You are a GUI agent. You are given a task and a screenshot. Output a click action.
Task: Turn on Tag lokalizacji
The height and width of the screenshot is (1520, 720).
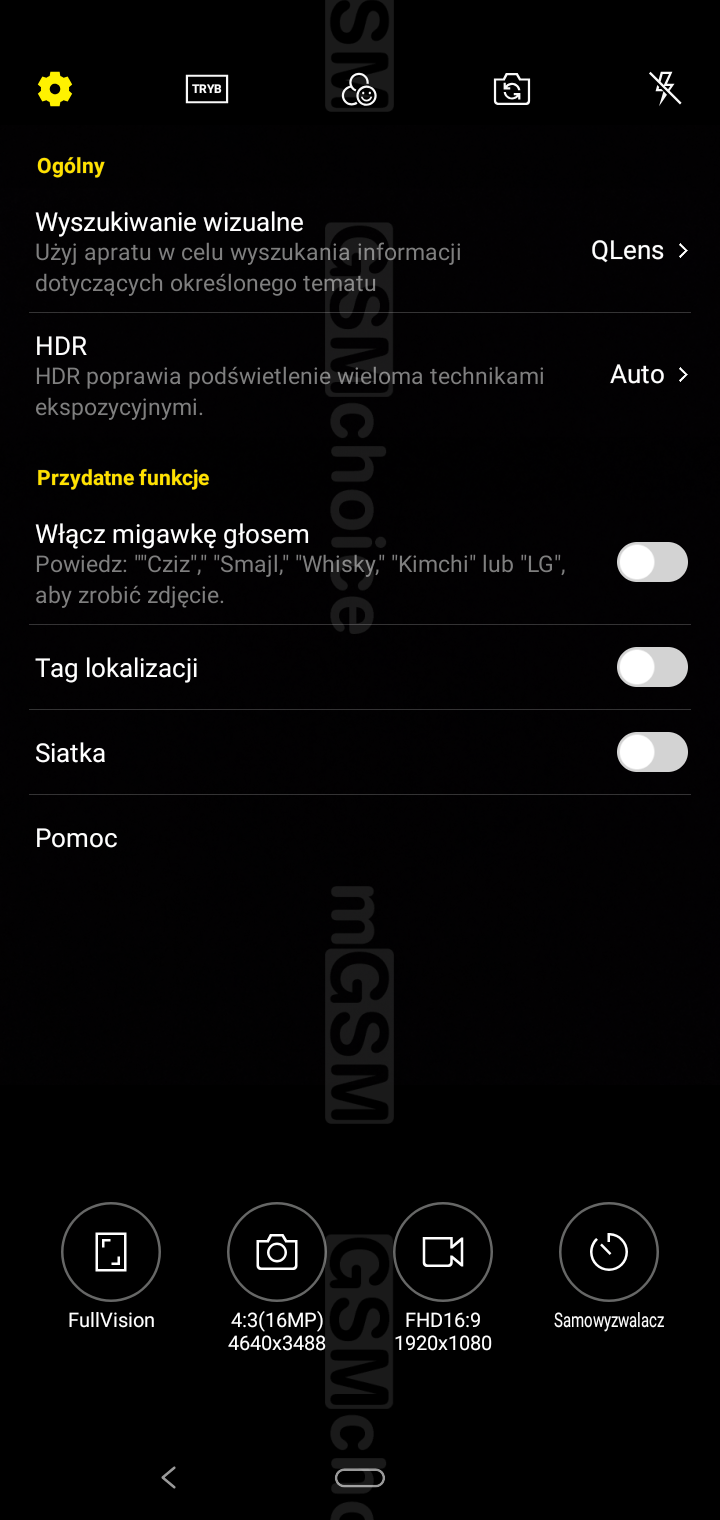[652, 667]
